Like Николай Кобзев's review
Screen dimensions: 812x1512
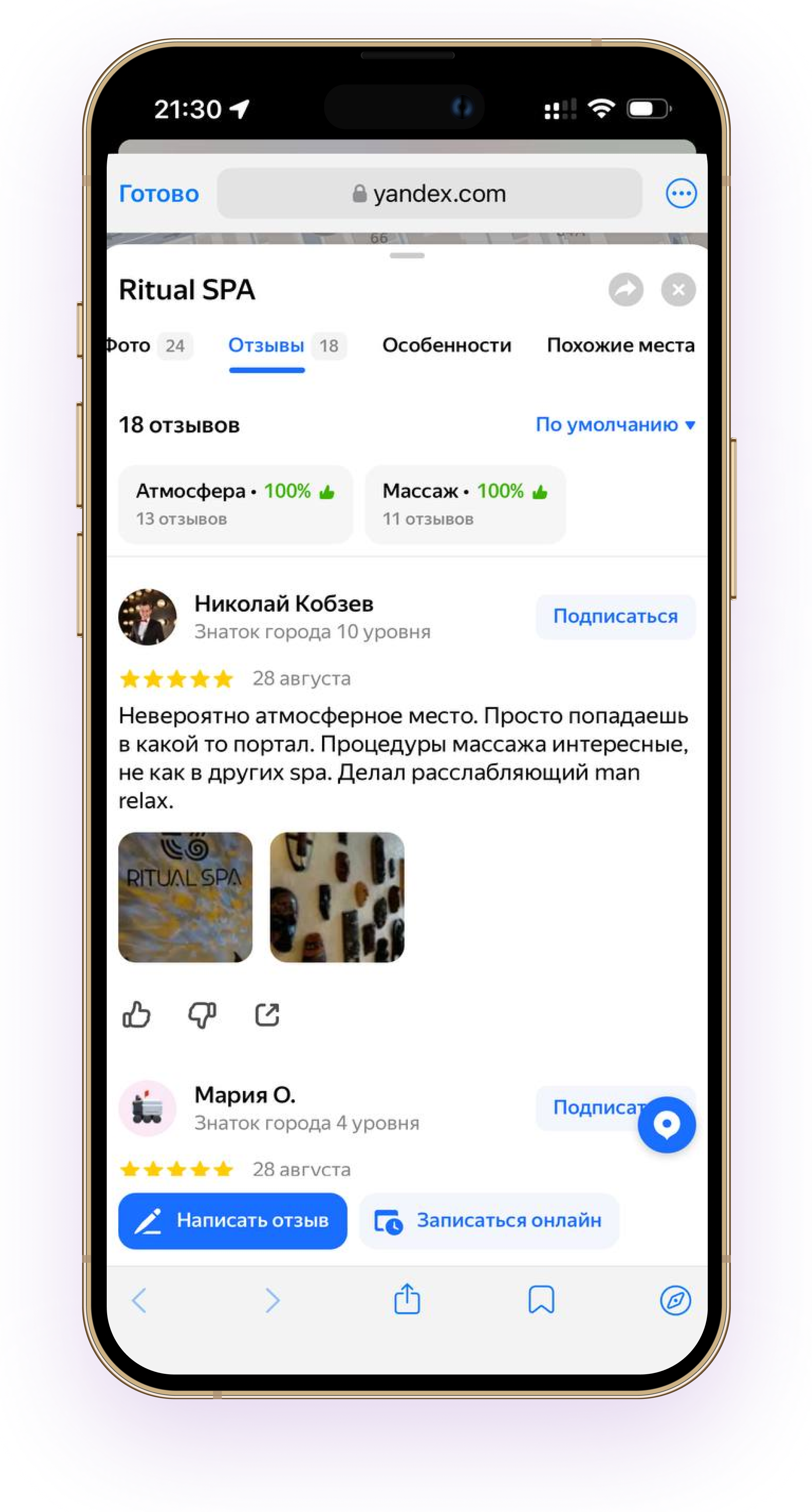(136, 1014)
